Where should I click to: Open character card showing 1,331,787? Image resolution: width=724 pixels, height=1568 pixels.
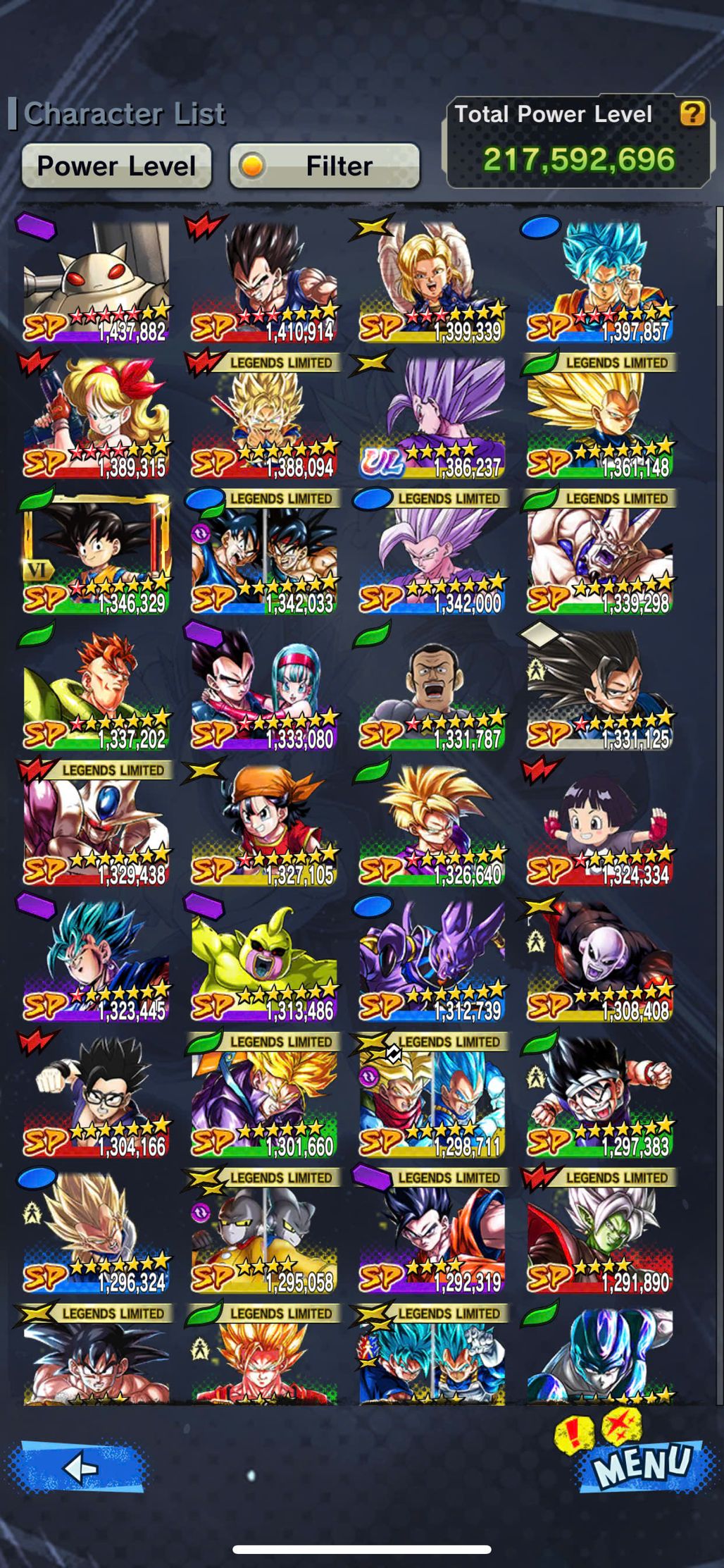point(432,689)
